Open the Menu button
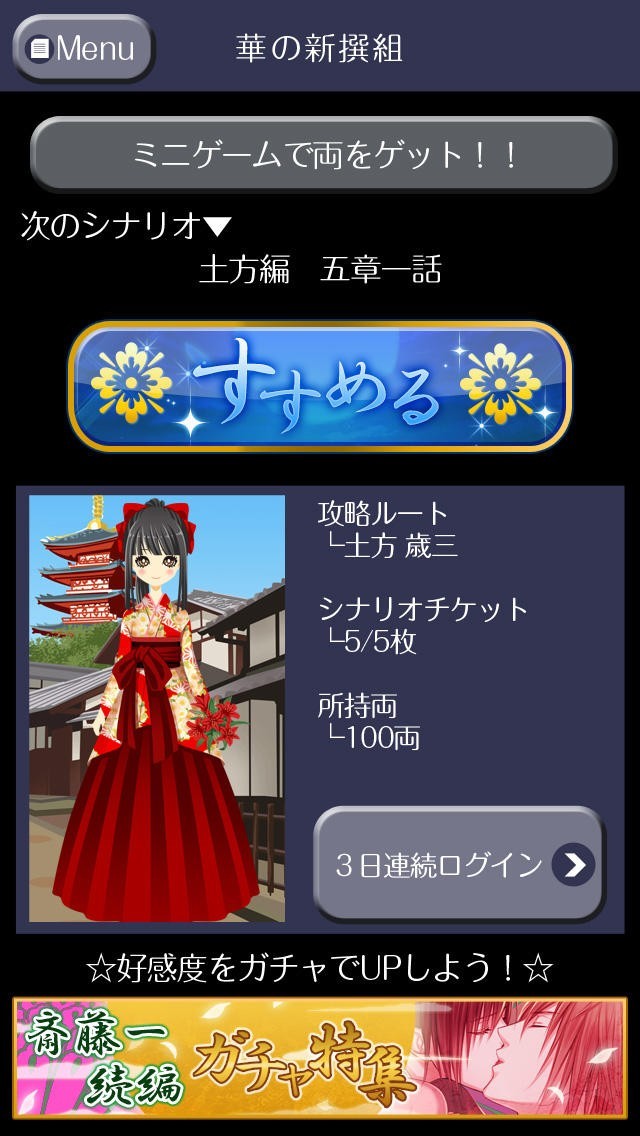Screen dimensions: 640x1136 click(83, 47)
